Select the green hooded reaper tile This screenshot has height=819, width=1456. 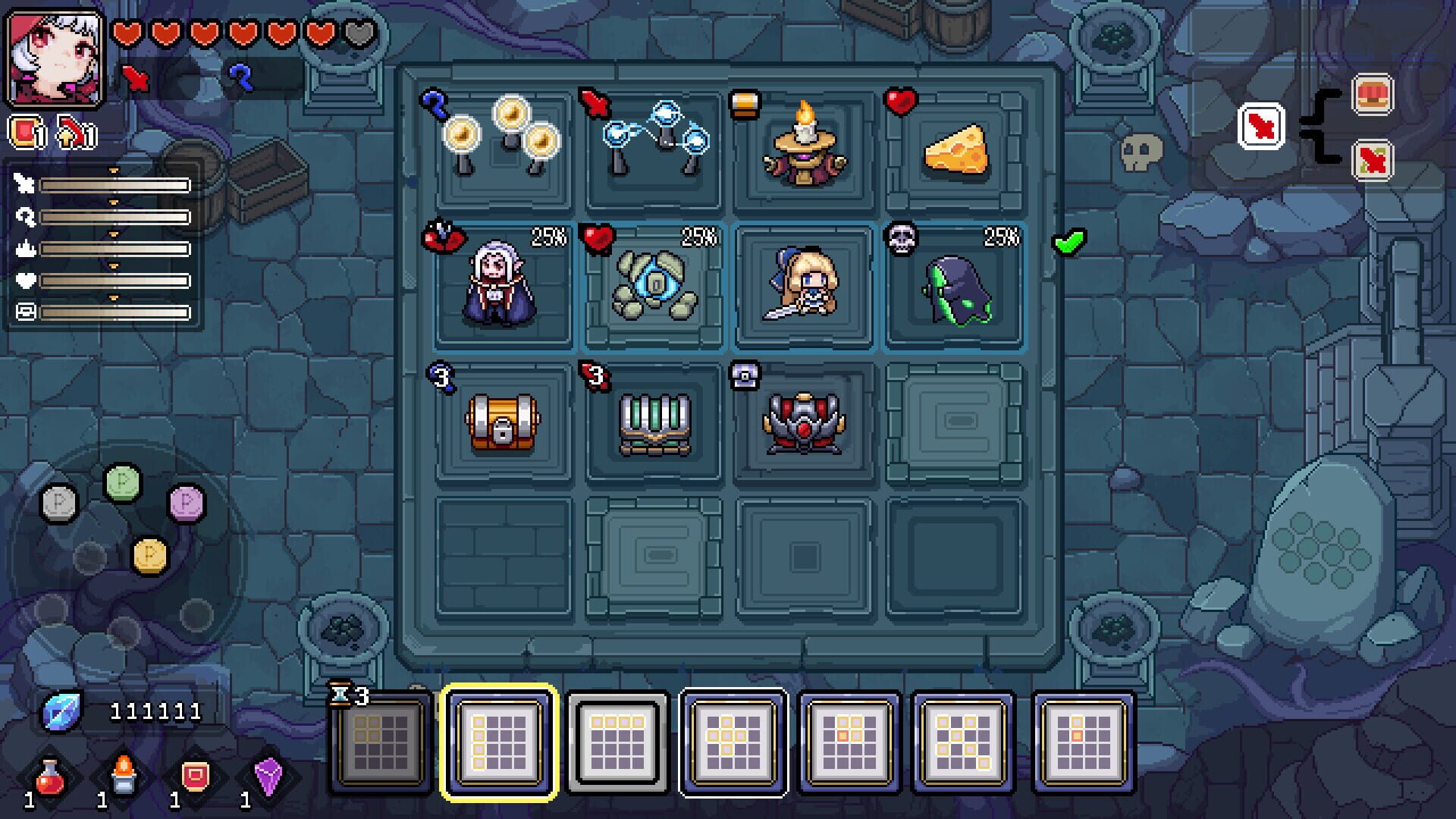pyautogui.click(x=955, y=286)
